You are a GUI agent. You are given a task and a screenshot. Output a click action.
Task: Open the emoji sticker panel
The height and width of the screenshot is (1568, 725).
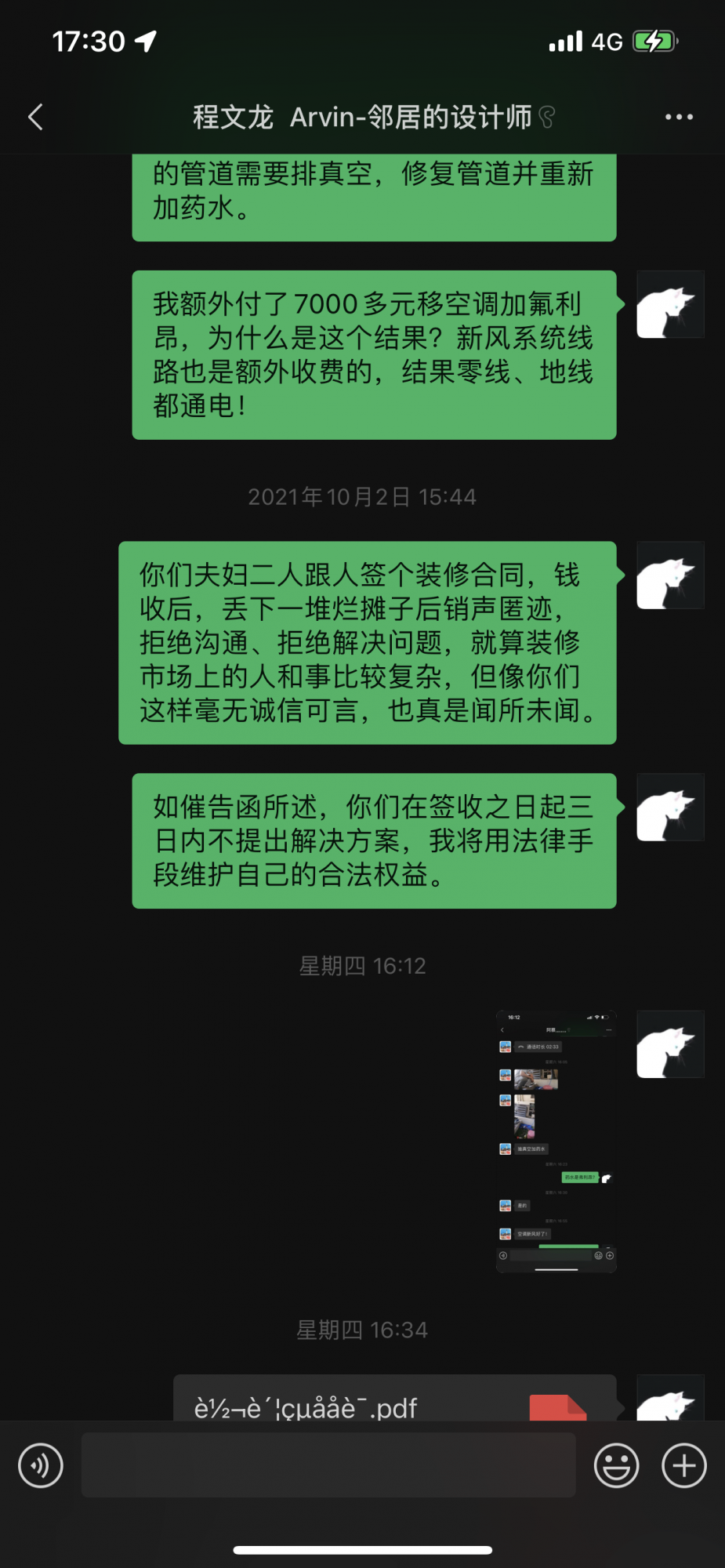[x=616, y=1465]
